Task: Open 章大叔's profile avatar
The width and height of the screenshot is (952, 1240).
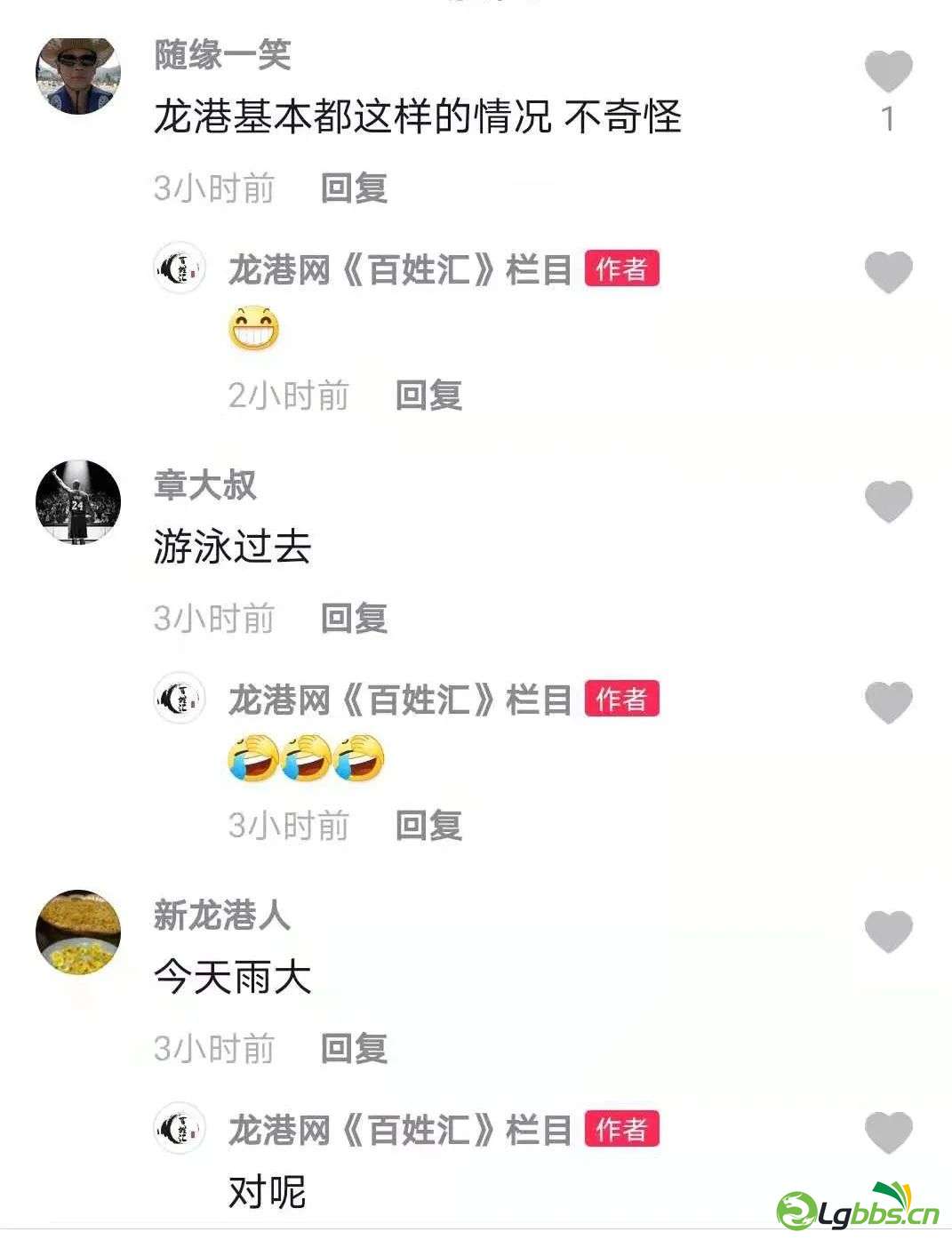Action: (x=78, y=502)
